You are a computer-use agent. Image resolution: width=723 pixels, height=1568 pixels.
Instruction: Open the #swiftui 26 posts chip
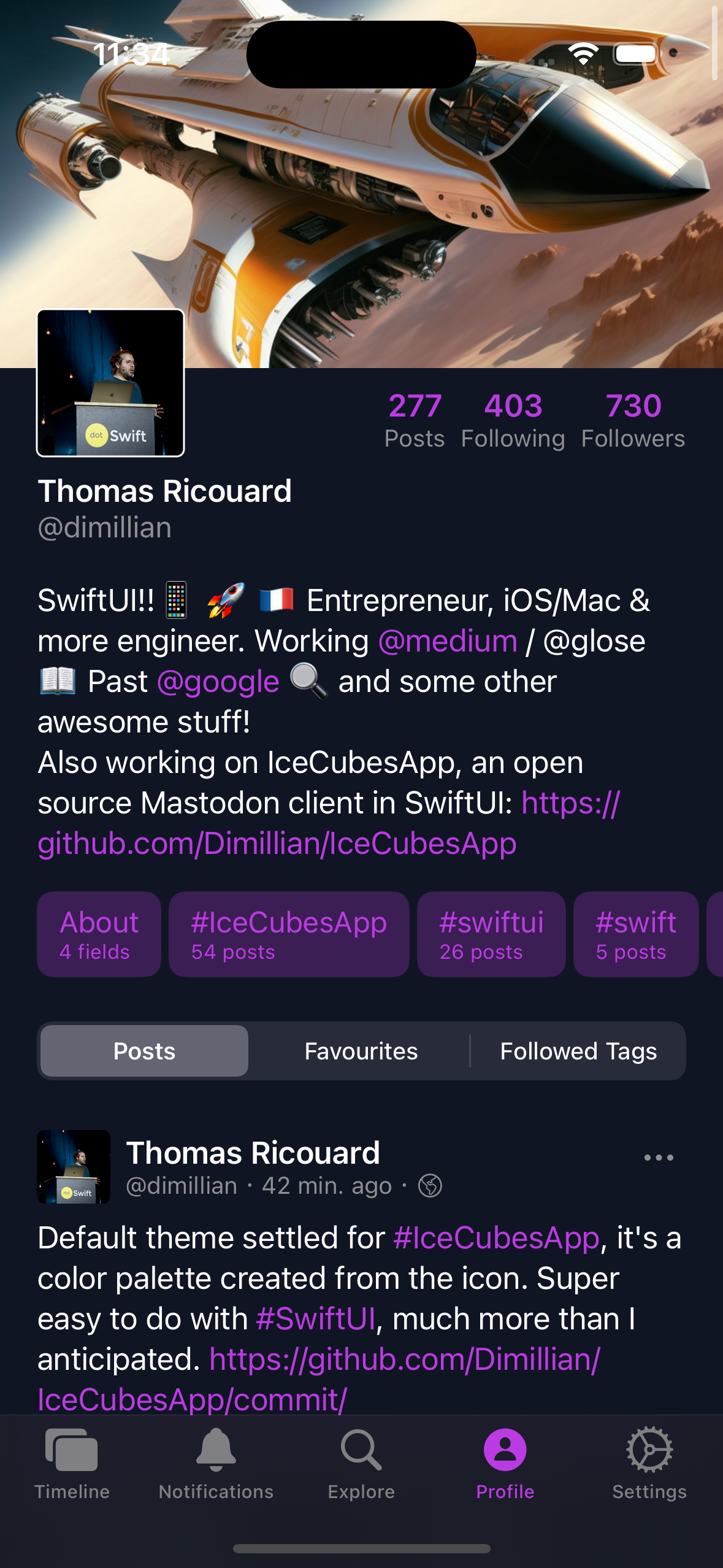point(491,934)
